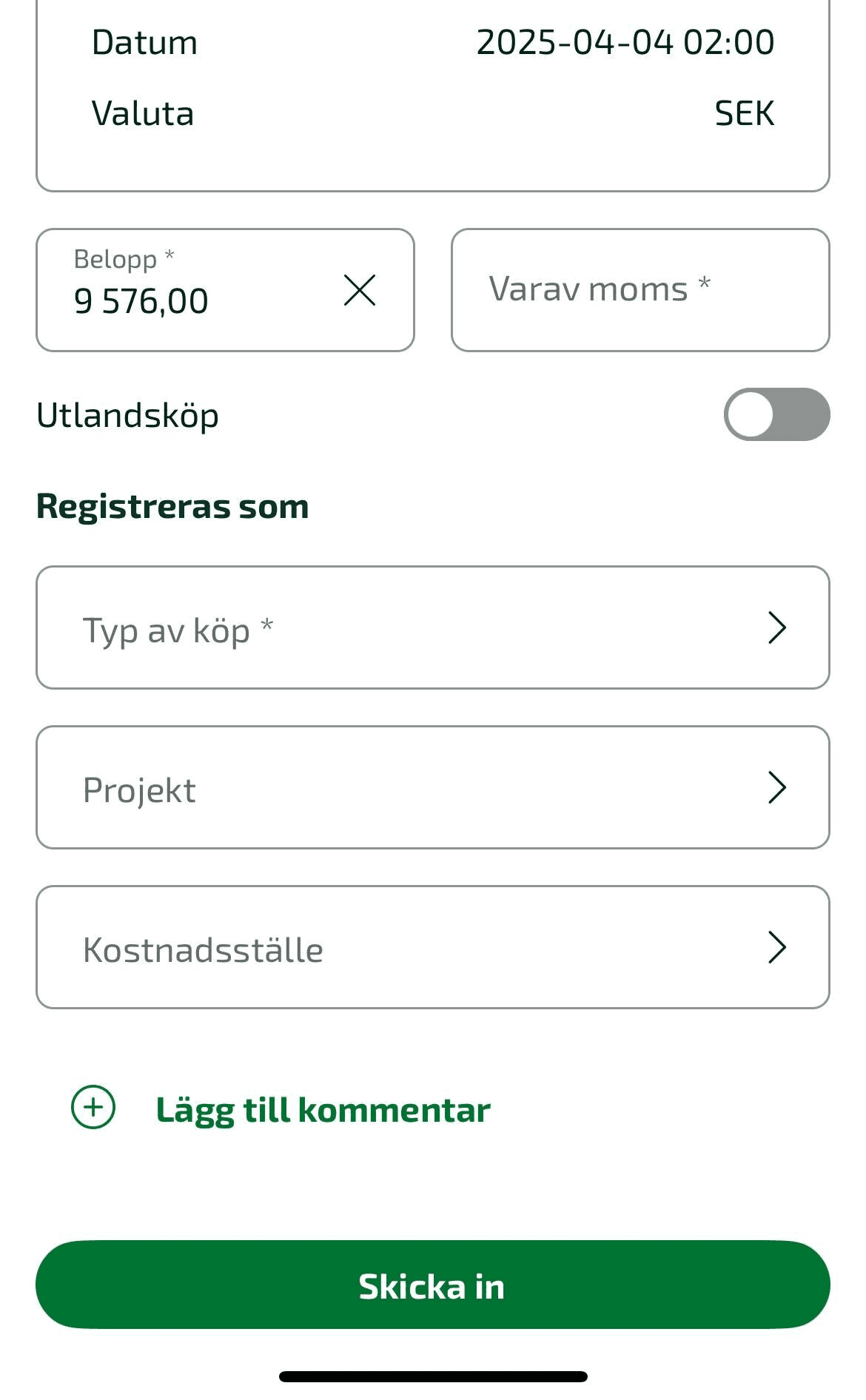Screen dimensions: 866x1400
Task: Open the Typ av köp selector
Action: [433, 627]
